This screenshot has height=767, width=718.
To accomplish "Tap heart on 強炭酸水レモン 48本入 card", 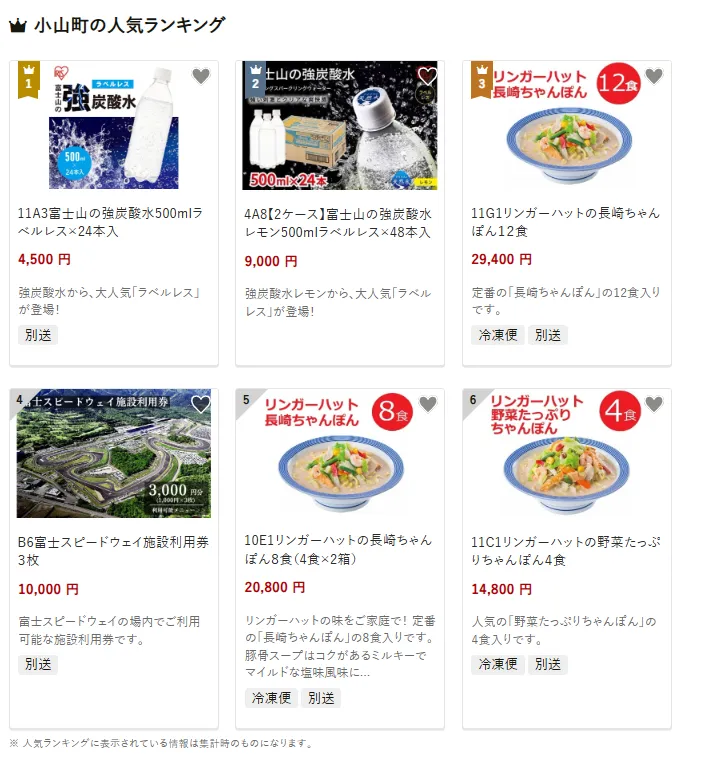I will [428, 76].
